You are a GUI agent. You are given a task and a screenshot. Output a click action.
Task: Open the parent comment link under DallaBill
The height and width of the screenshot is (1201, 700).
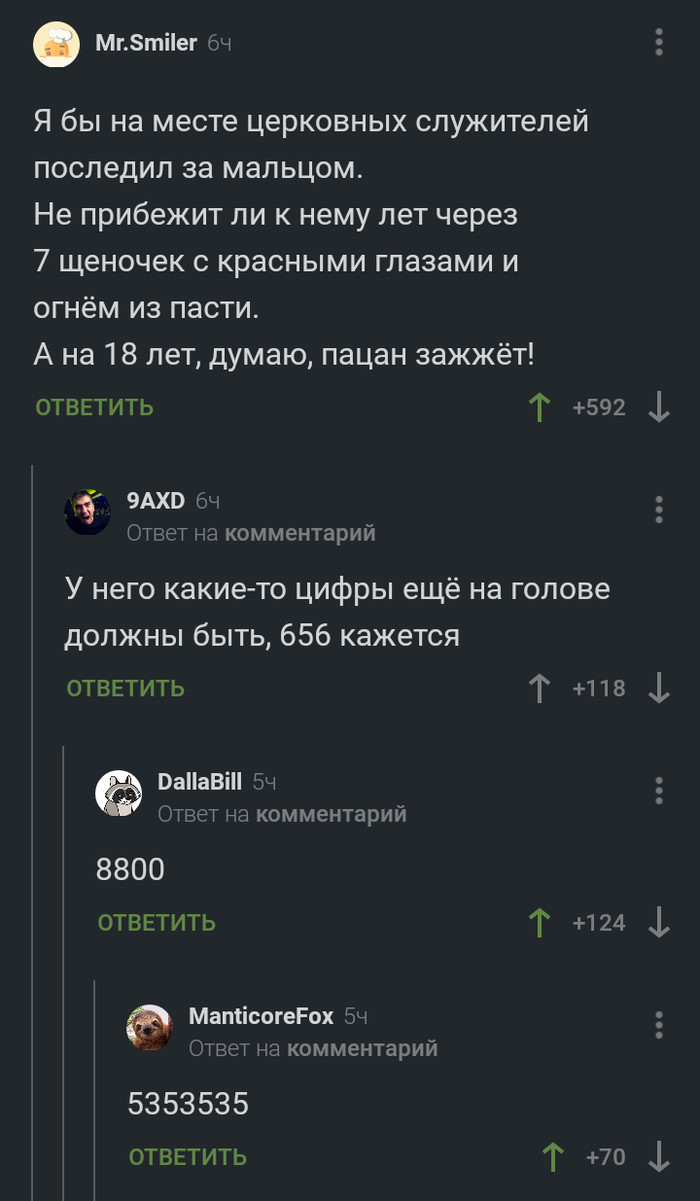pyautogui.click(x=331, y=815)
